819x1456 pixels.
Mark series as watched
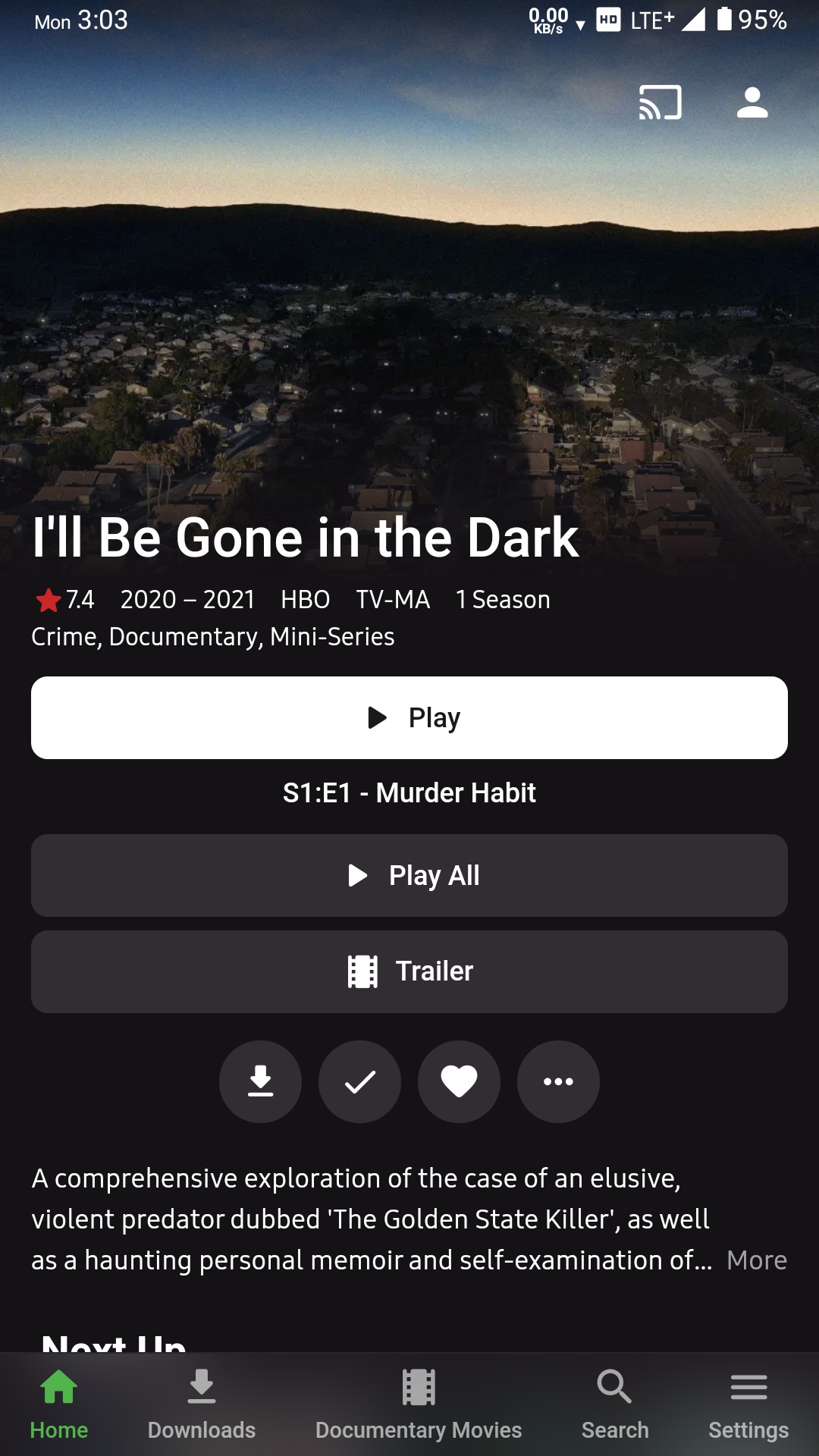(359, 1081)
